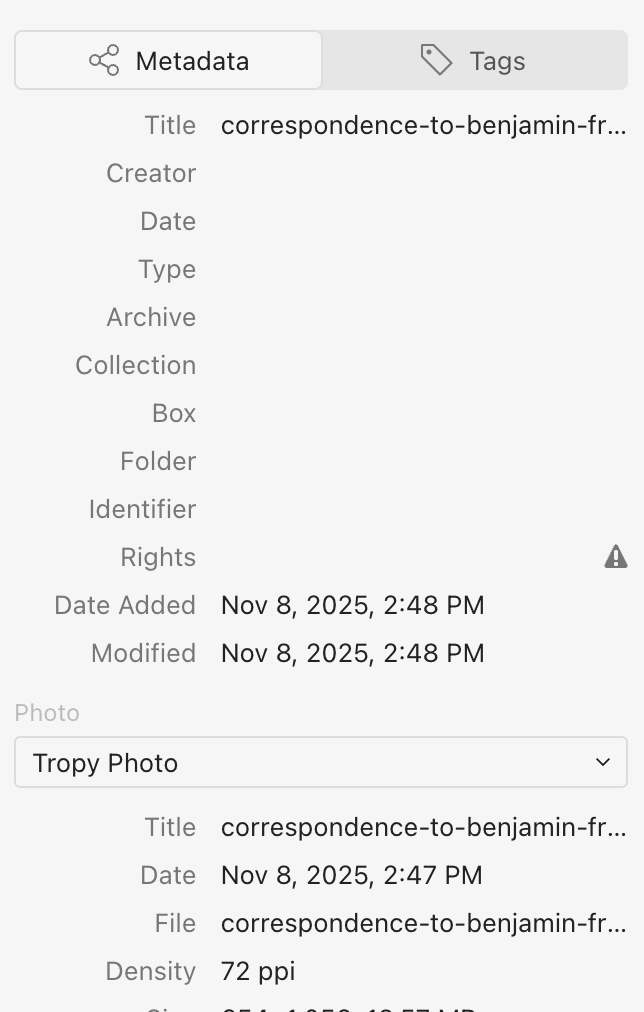Edit the Identifier field

tap(420, 509)
